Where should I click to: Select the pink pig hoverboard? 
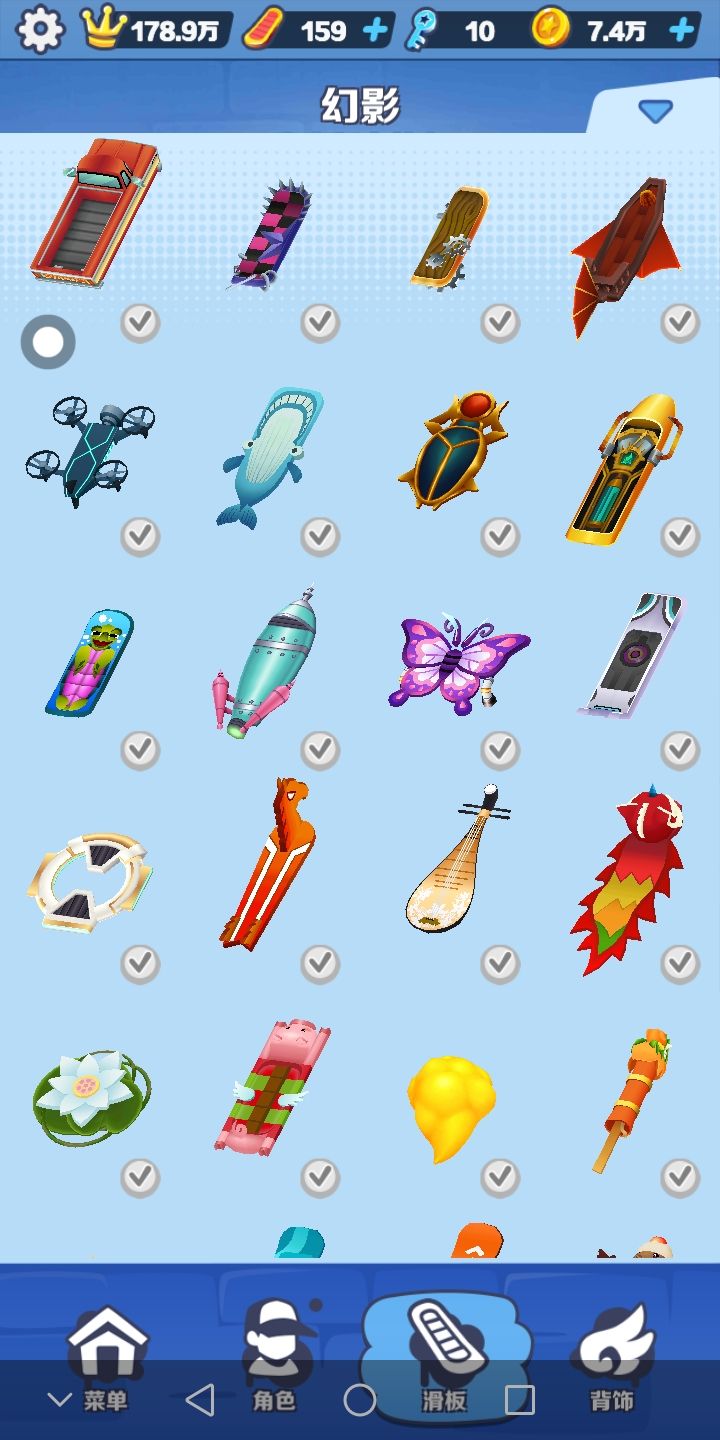click(270, 1088)
